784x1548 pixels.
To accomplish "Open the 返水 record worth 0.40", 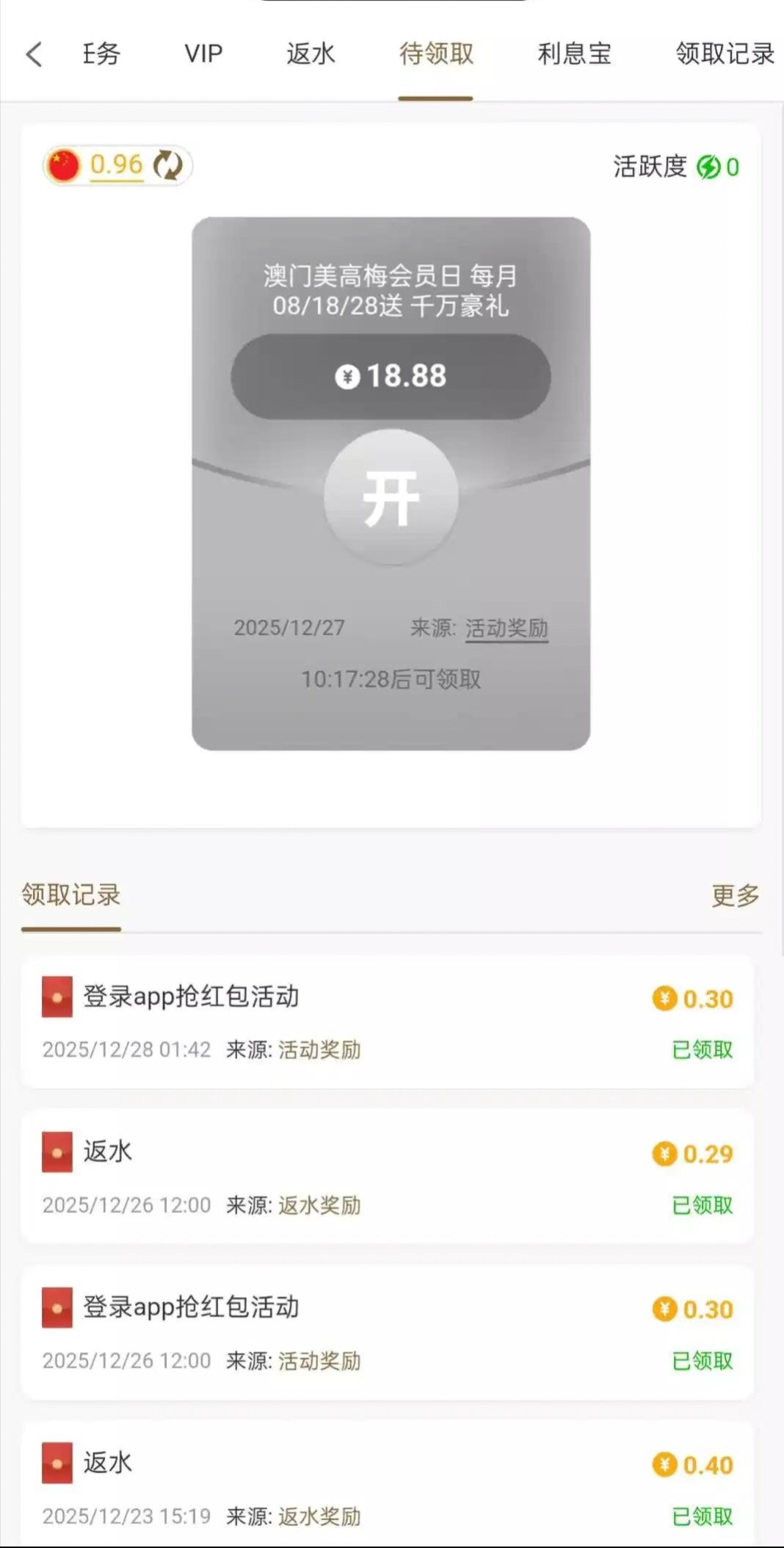I will point(388,1487).
